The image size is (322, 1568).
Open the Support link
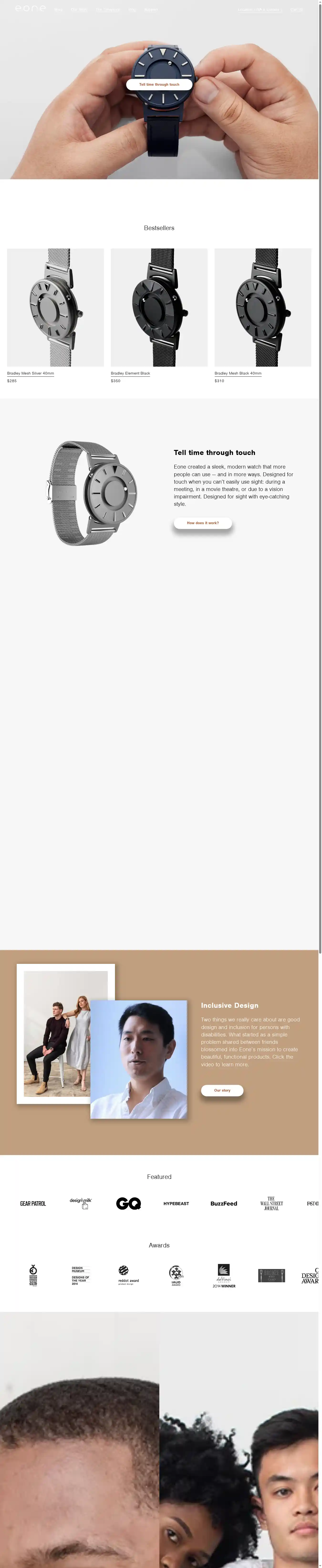[x=150, y=10]
